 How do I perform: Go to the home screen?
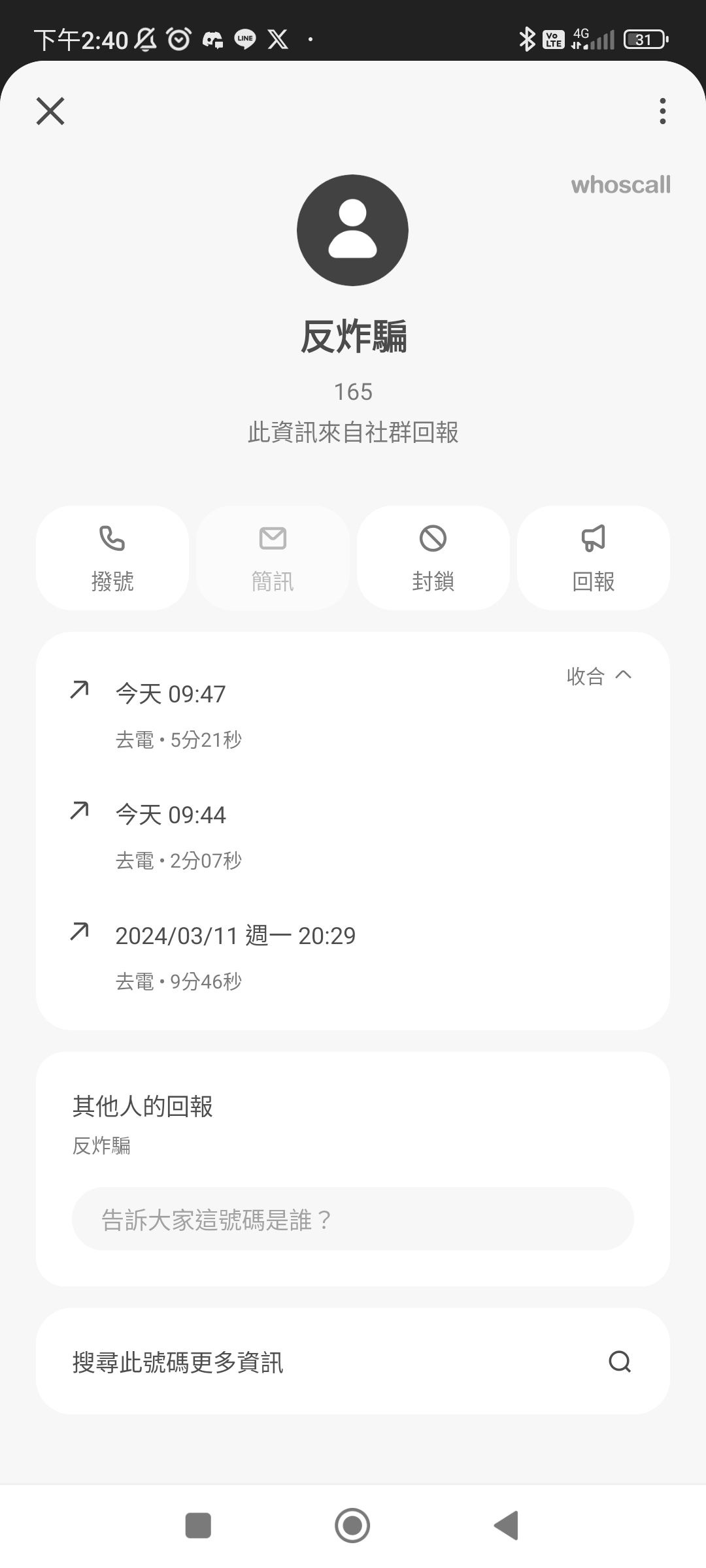[352, 1526]
